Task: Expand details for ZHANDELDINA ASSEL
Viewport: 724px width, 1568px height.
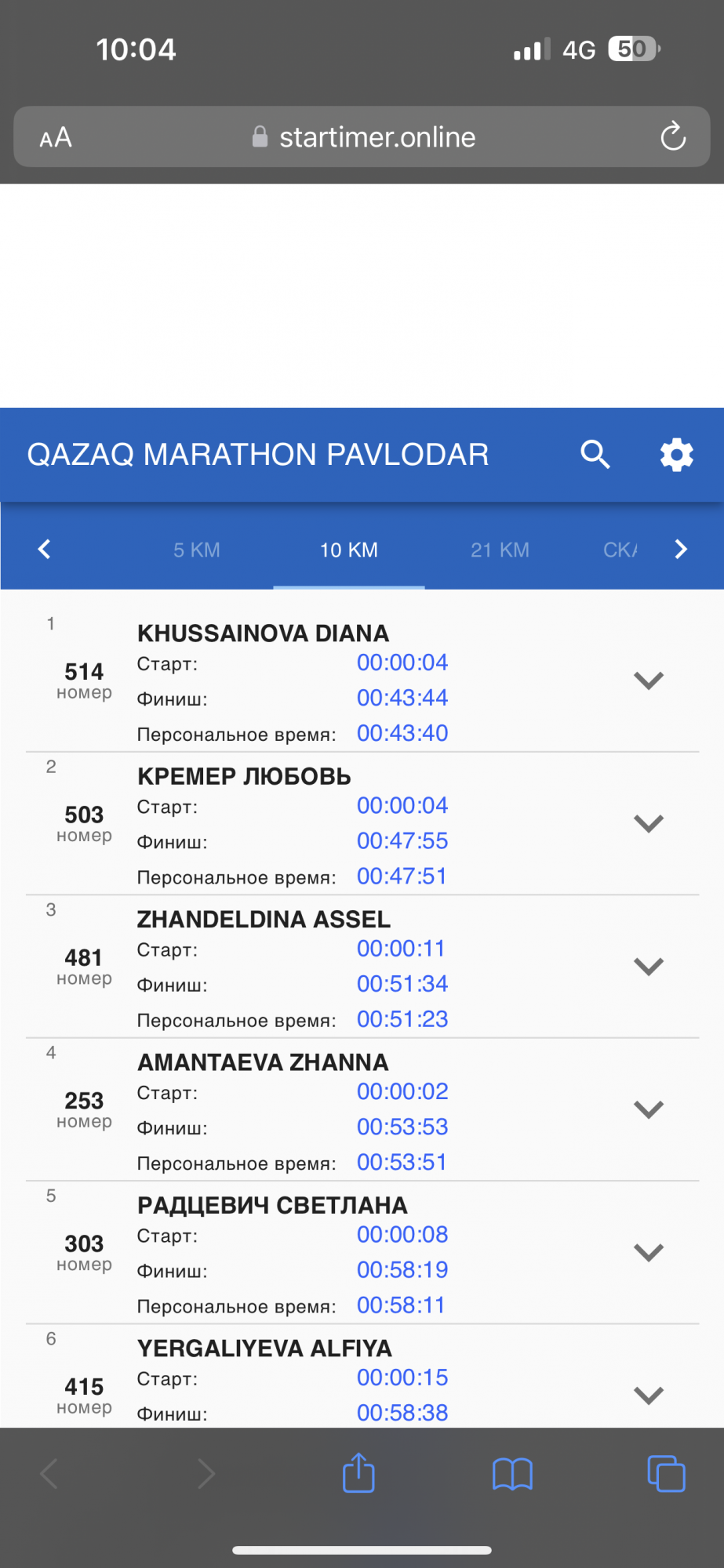Action: (649, 967)
